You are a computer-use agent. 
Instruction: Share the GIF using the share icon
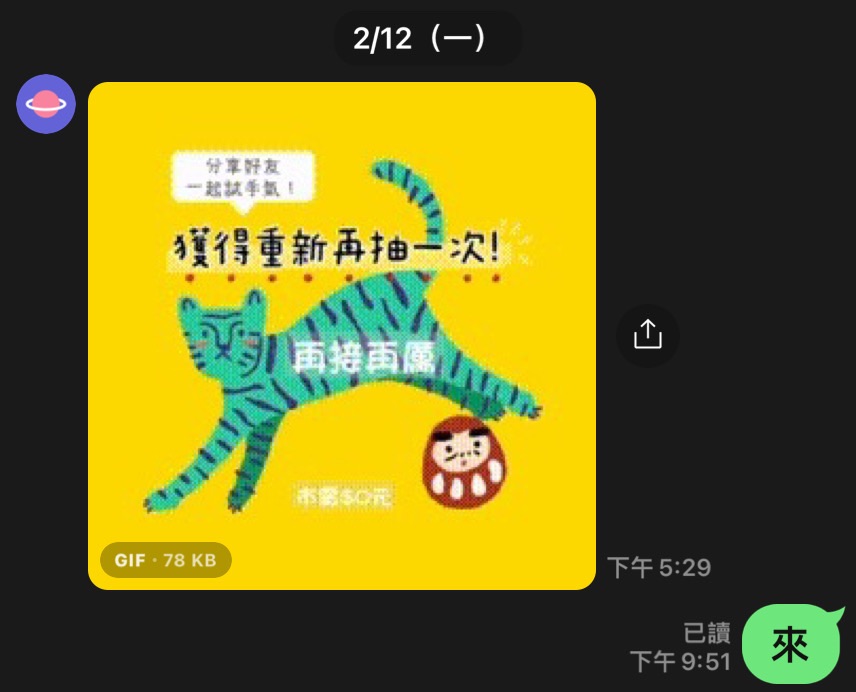(647, 334)
